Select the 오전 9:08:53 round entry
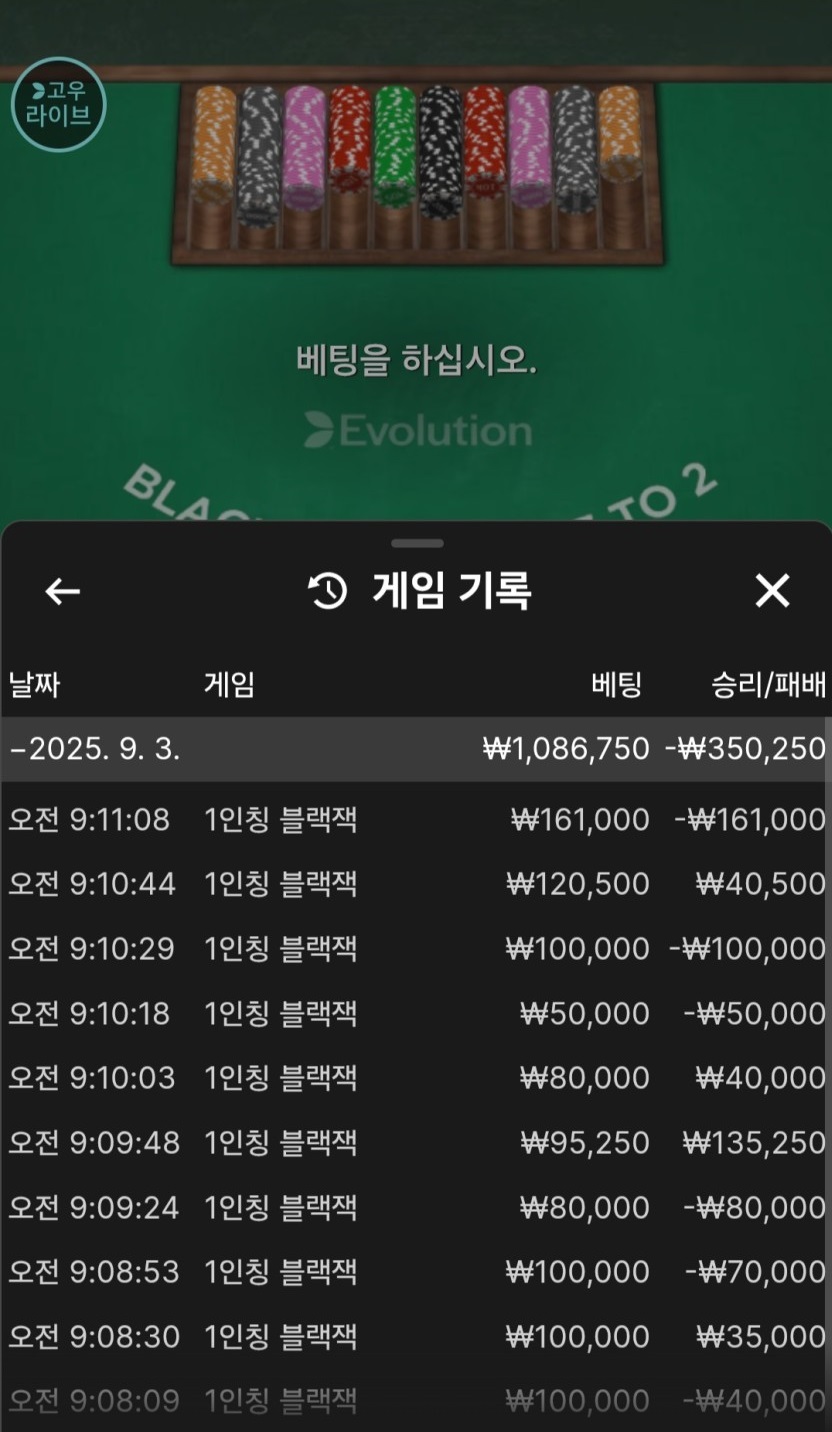This screenshot has width=832, height=1432. [415, 1272]
